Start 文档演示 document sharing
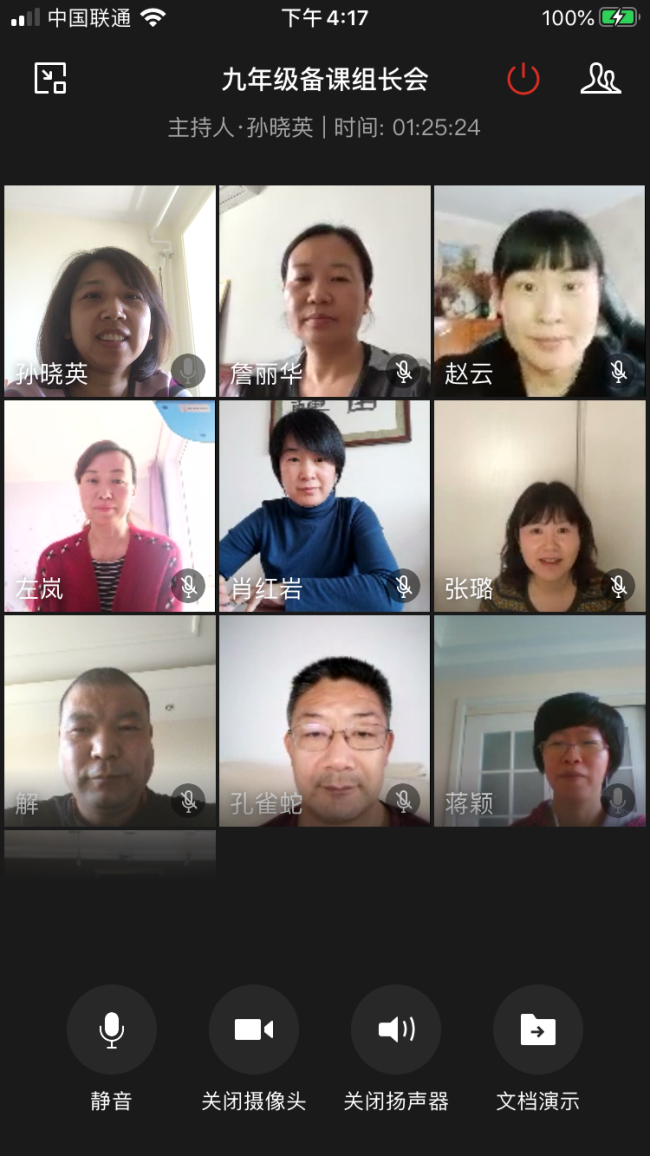The width and height of the screenshot is (650, 1156). 538,1030
